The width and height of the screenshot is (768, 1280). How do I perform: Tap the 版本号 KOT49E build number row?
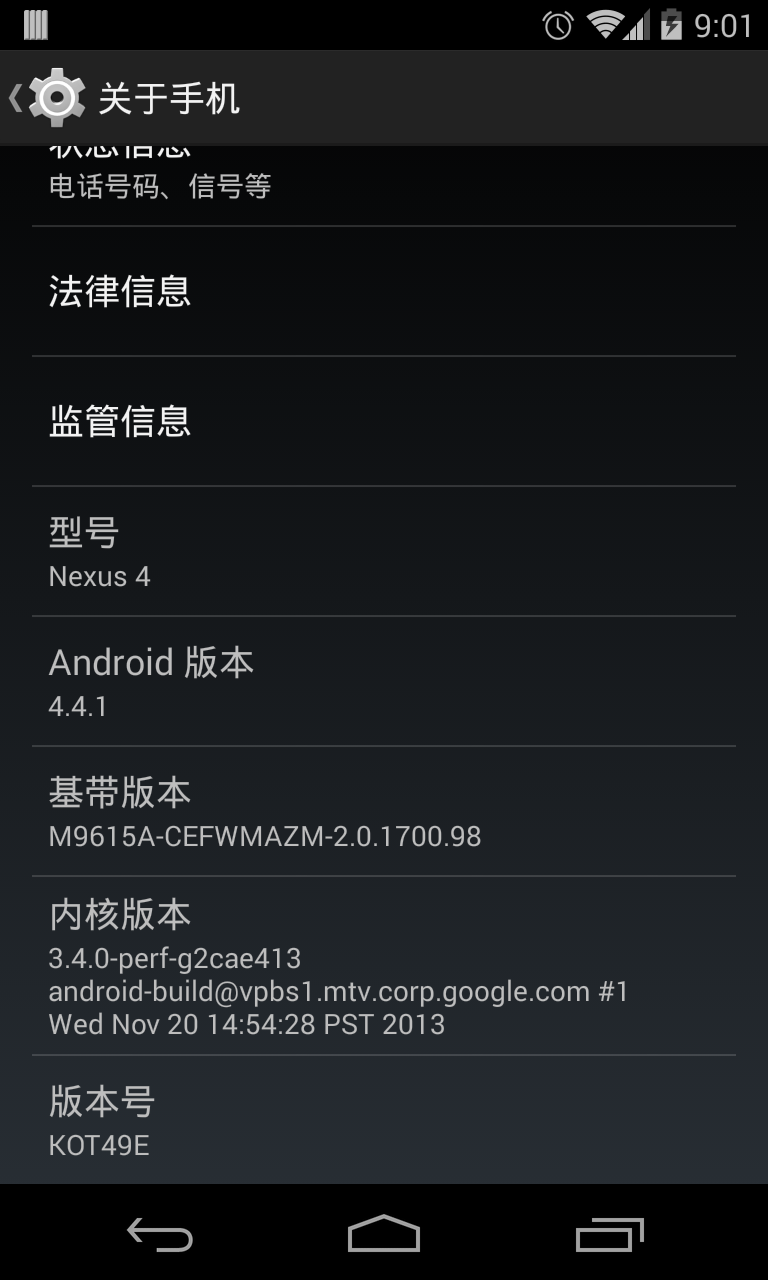(x=383, y=1120)
